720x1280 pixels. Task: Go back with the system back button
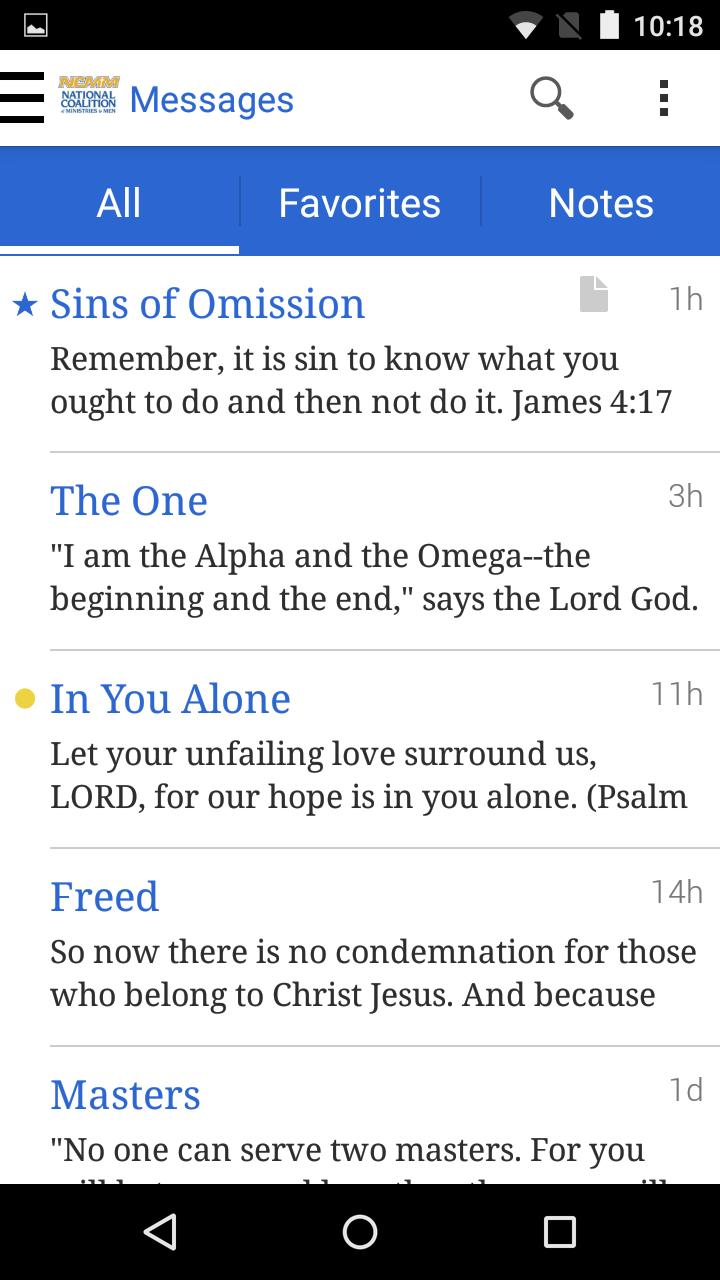[160, 1232]
